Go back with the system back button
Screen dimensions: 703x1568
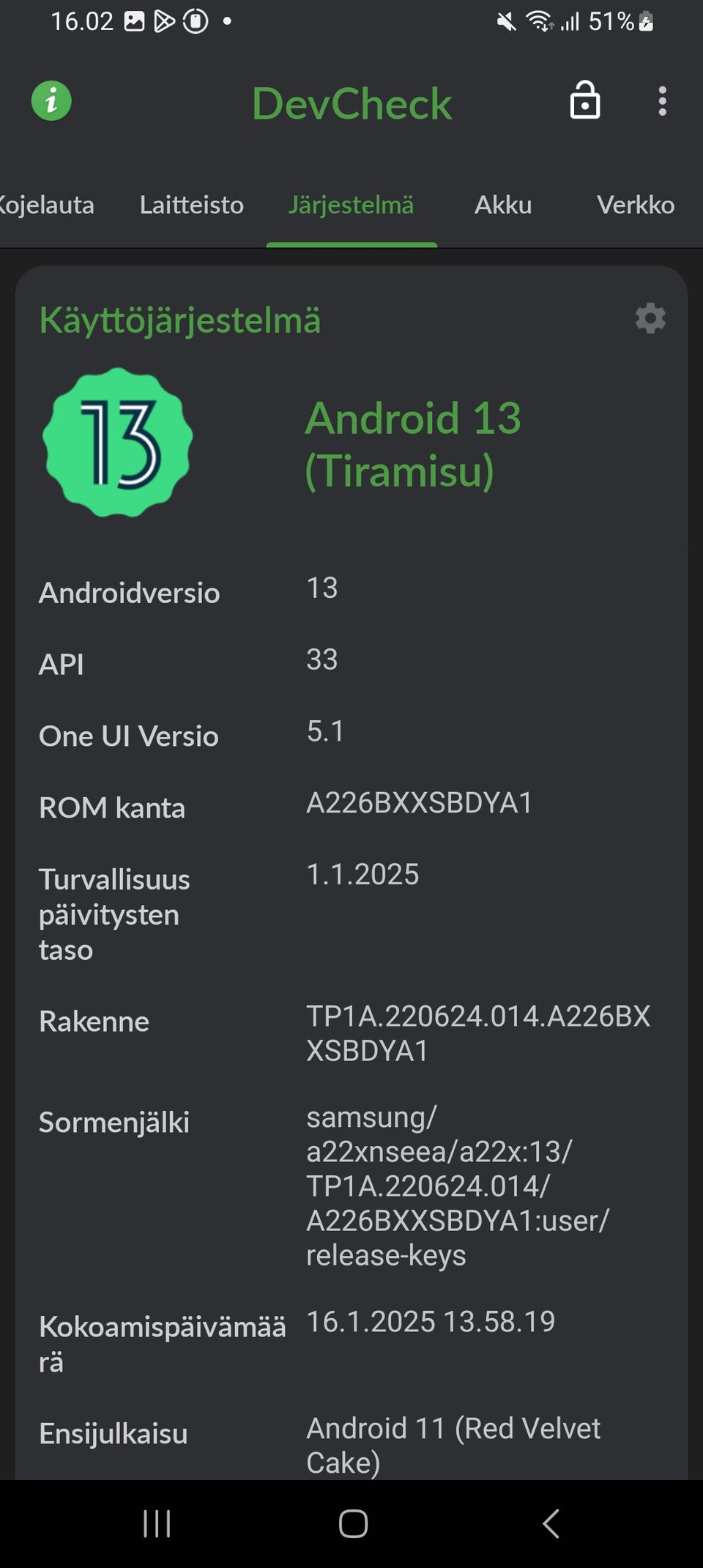[x=551, y=1523]
